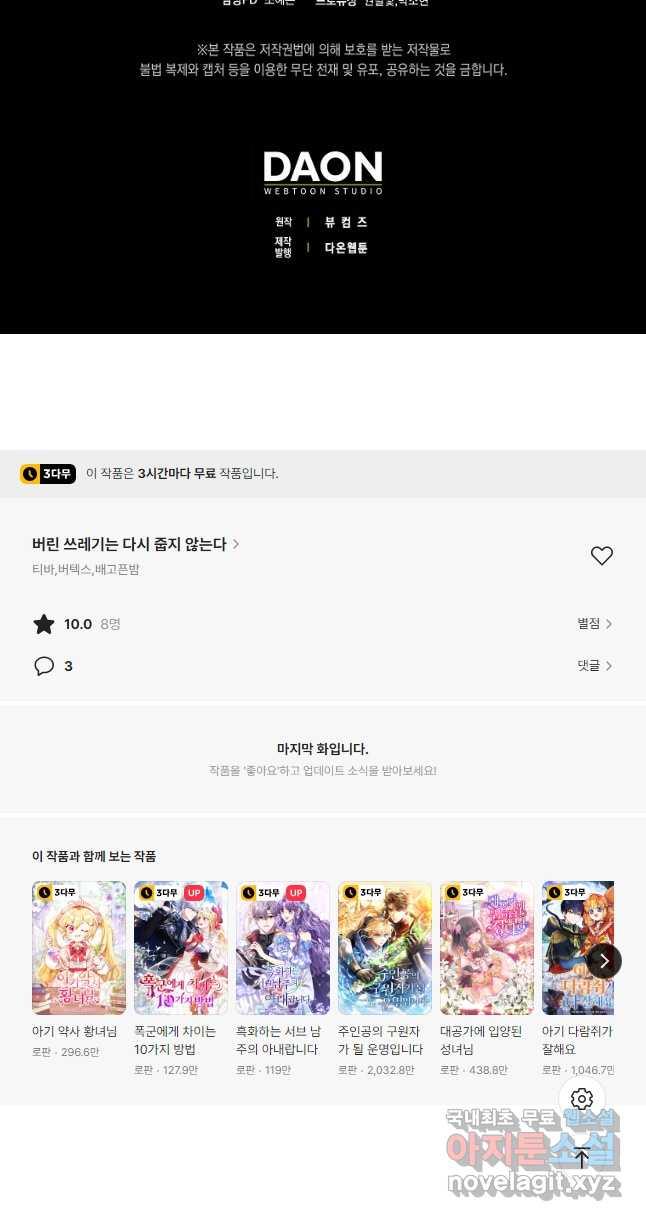Screen dimensions: 646x1221
Task: Open the viewer settings gear
Action: (582, 1100)
